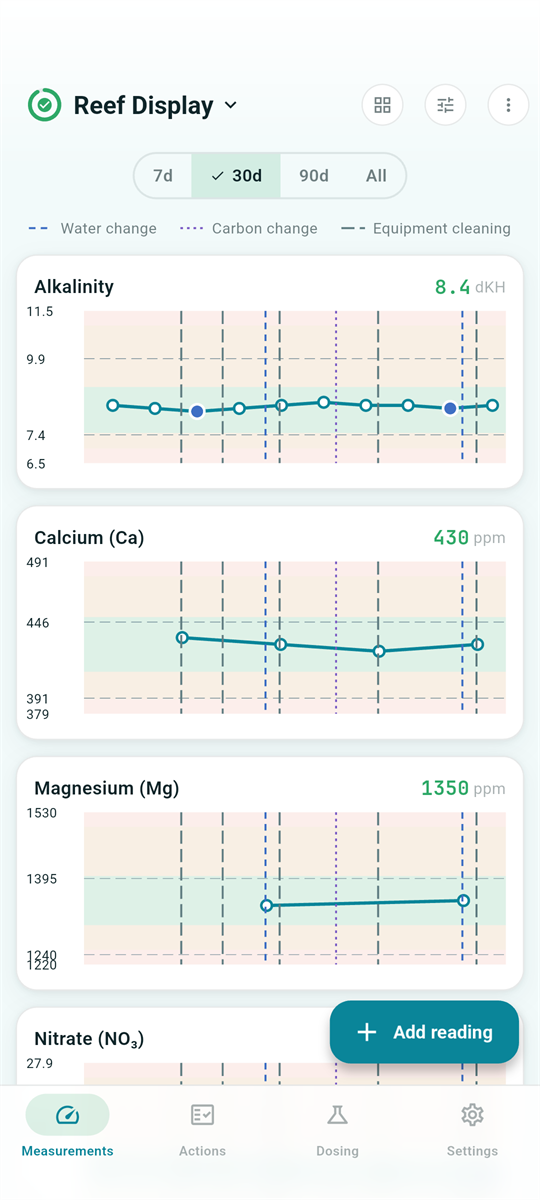540x1200 pixels.
Task: Switch to the 90d range
Action: [x=314, y=176]
